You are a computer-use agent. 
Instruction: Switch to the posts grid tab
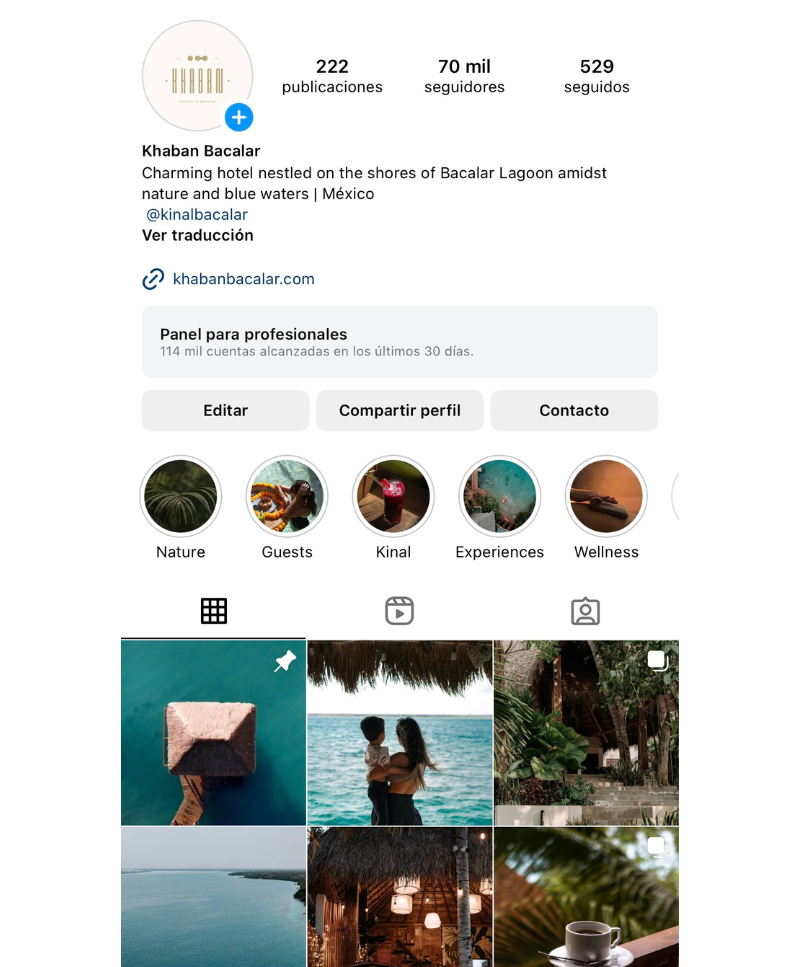point(214,611)
